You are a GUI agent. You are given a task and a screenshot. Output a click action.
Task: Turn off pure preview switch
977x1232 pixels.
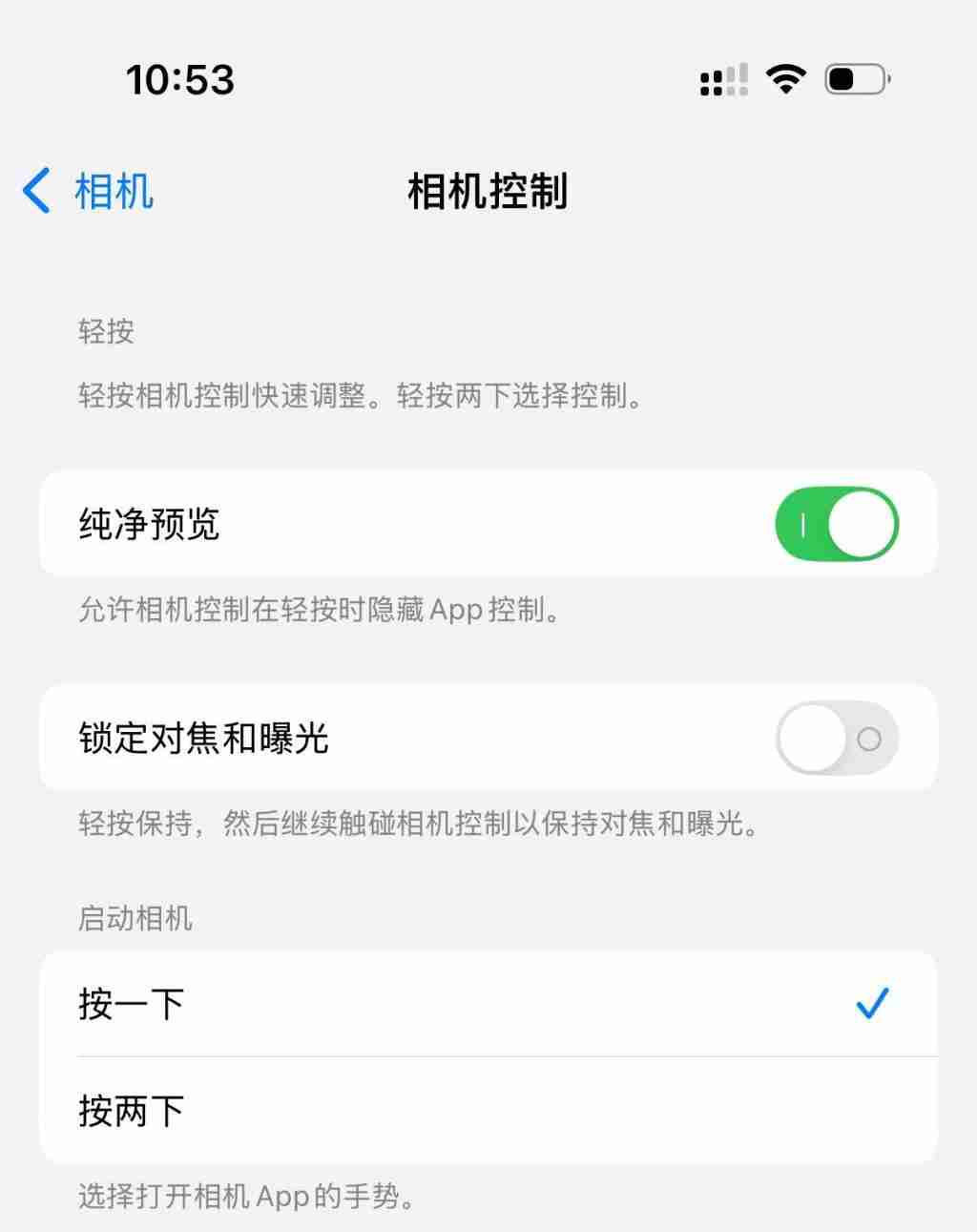837,525
